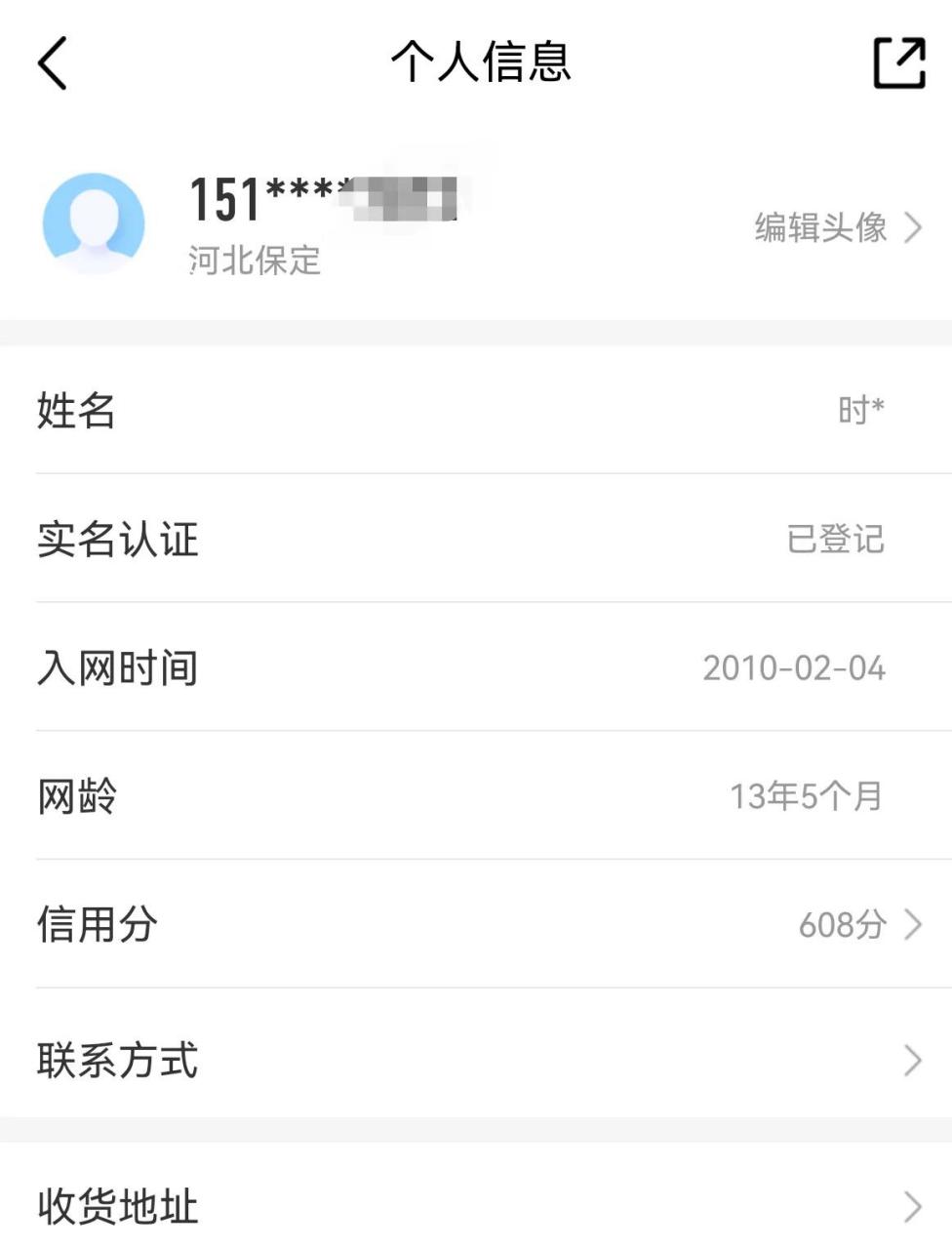The image size is (952, 1249).
Task: Select the date value 2010-02-04
Action: [x=795, y=667]
